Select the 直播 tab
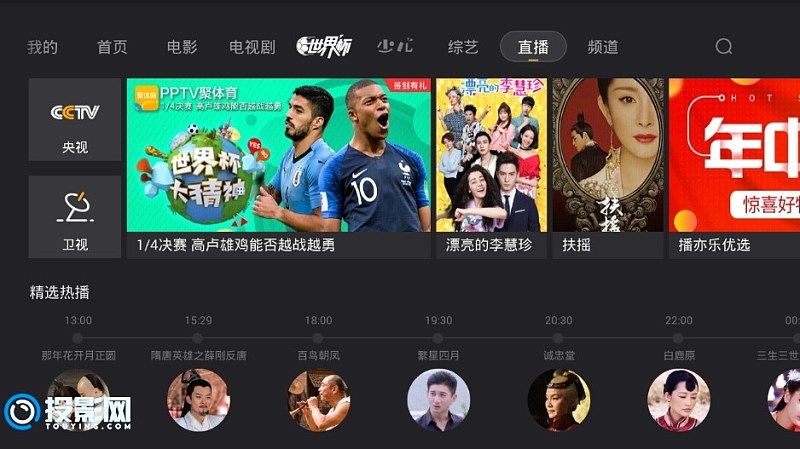The width and height of the screenshot is (800, 449). (533, 47)
